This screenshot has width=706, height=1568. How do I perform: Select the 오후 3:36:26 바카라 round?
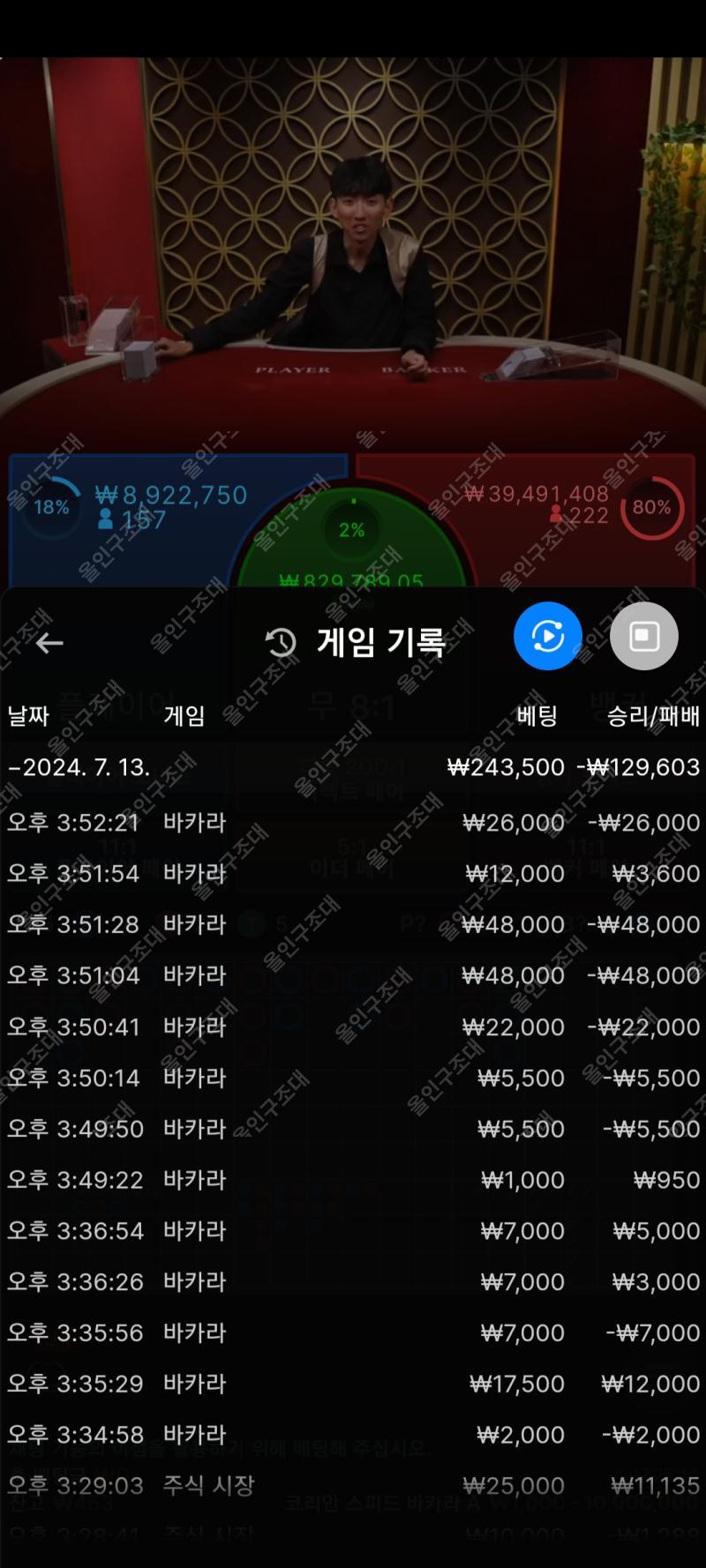[x=353, y=1282]
